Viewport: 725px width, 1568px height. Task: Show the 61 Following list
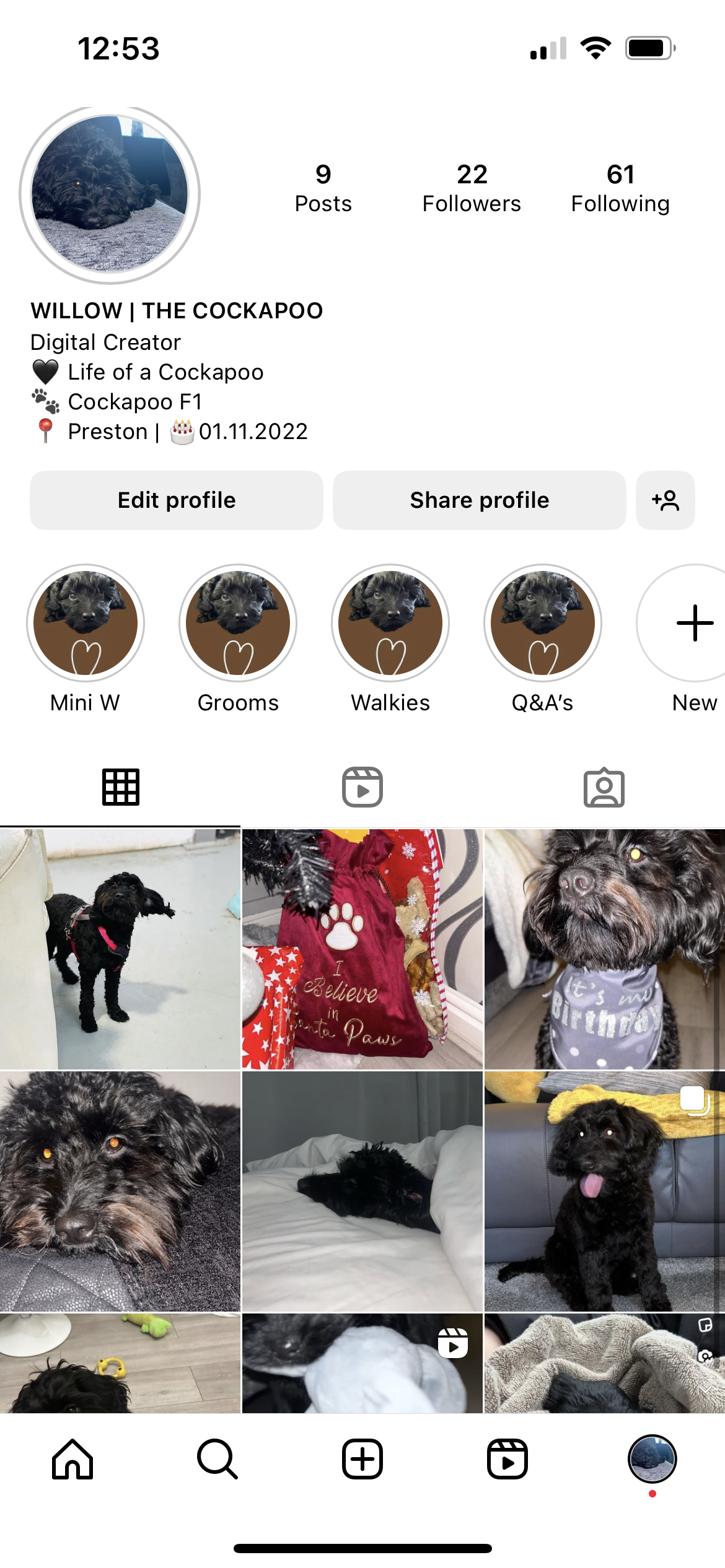click(x=620, y=188)
